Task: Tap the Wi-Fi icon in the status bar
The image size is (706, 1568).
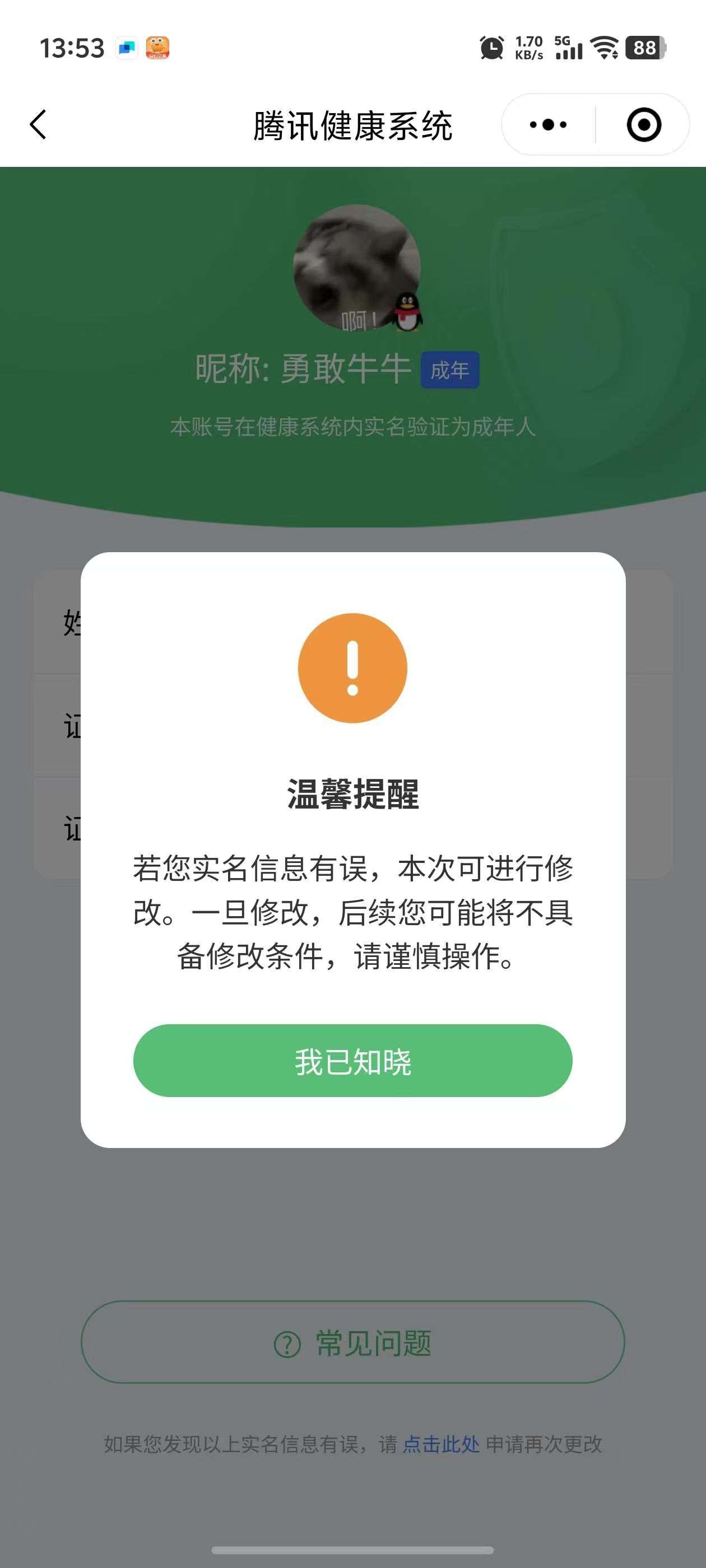Action: tap(603, 48)
